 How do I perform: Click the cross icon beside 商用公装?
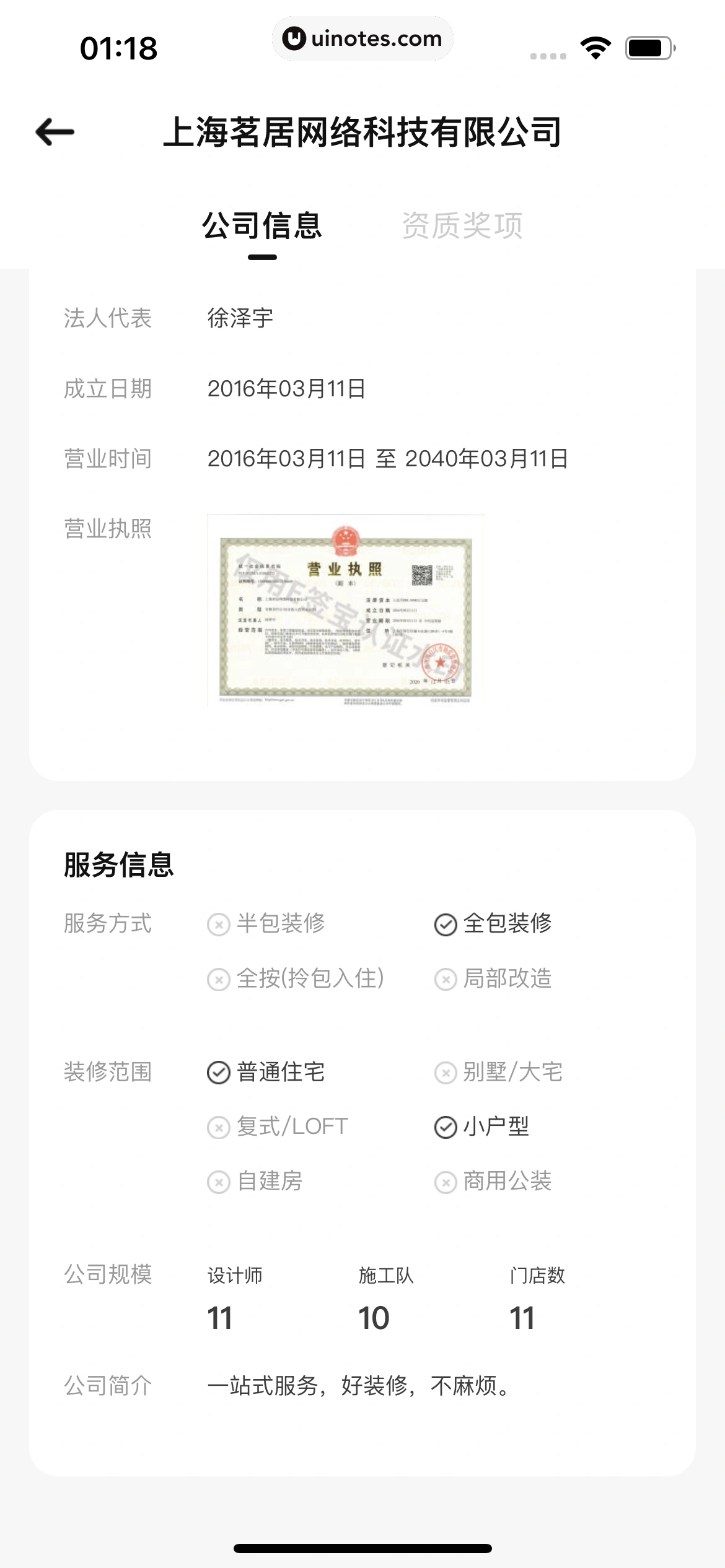pos(444,1182)
